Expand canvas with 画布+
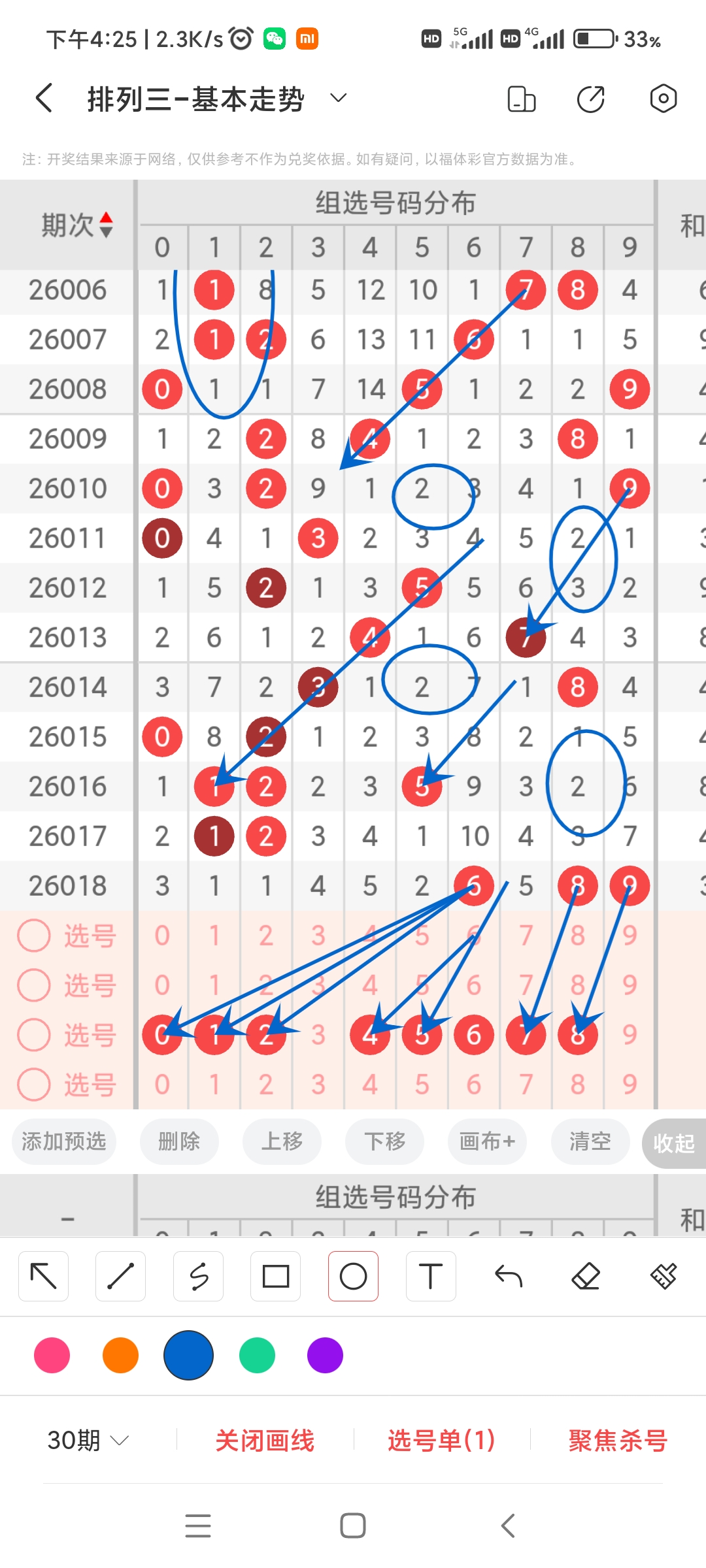The width and height of the screenshot is (706, 1568). pyautogui.click(x=487, y=1141)
